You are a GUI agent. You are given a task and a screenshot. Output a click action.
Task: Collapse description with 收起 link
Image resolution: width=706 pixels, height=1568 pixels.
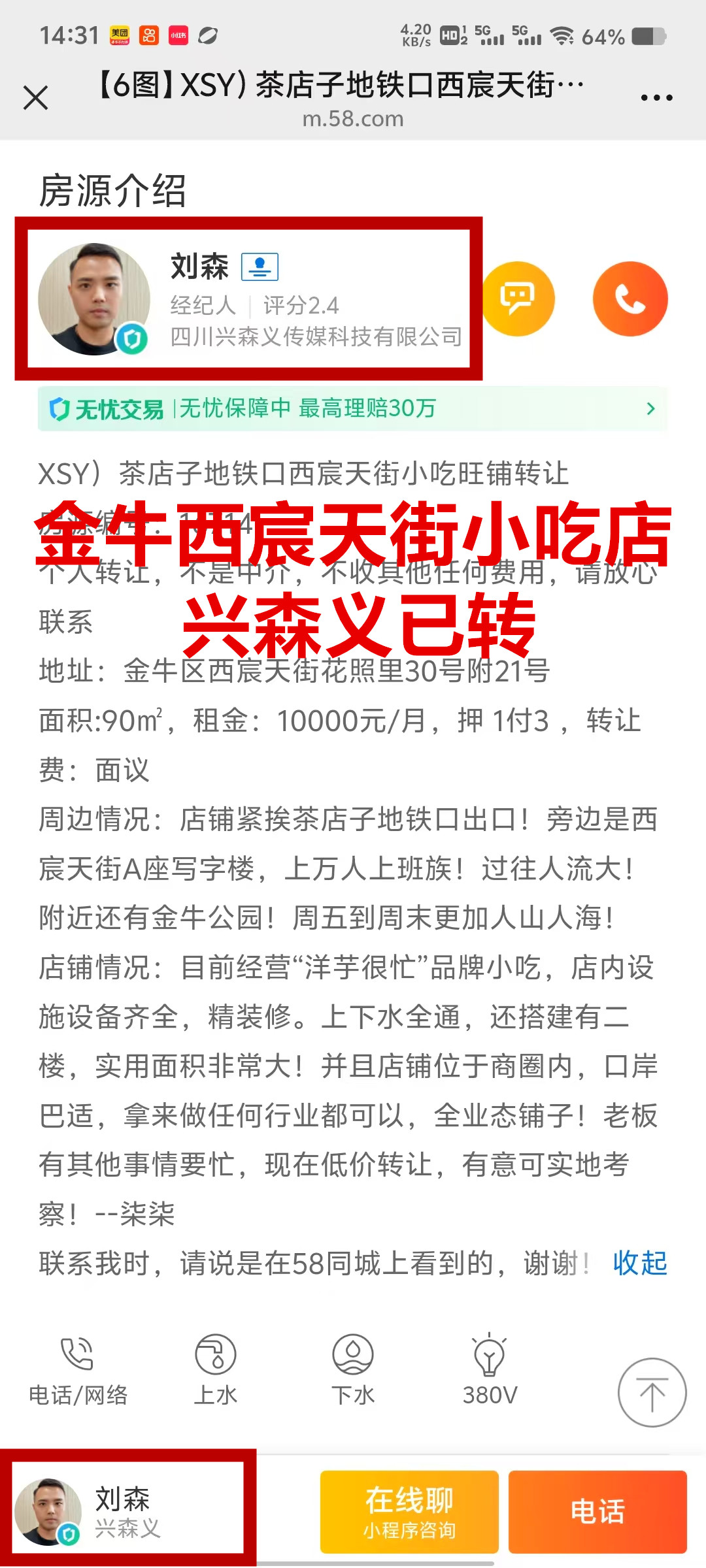pyautogui.click(x=639, y=1263)
